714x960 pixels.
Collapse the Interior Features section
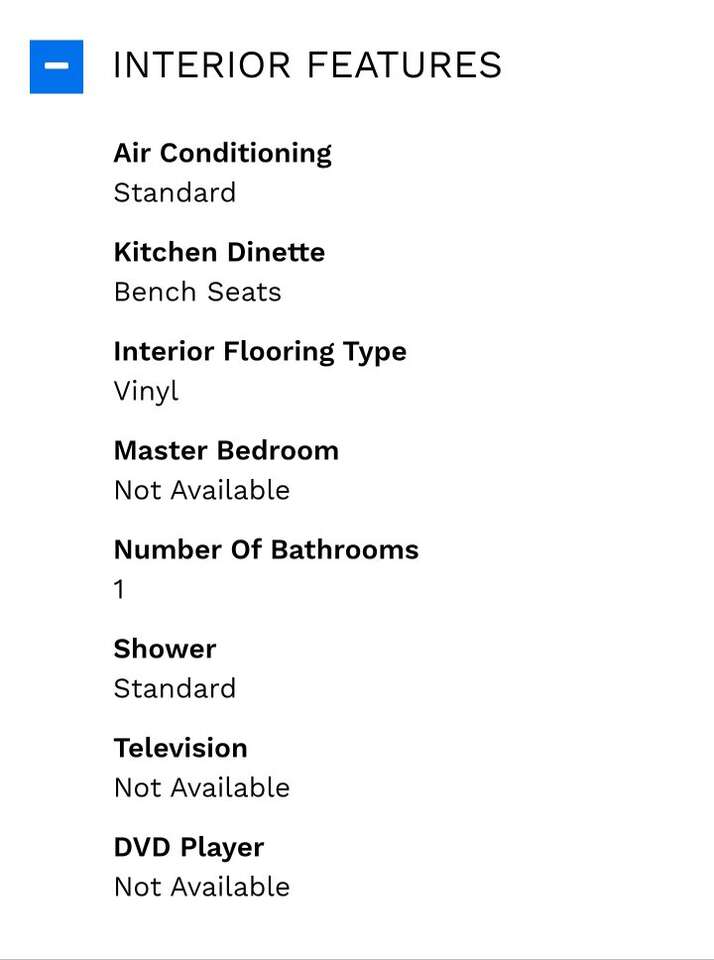(x=56, y=66)
